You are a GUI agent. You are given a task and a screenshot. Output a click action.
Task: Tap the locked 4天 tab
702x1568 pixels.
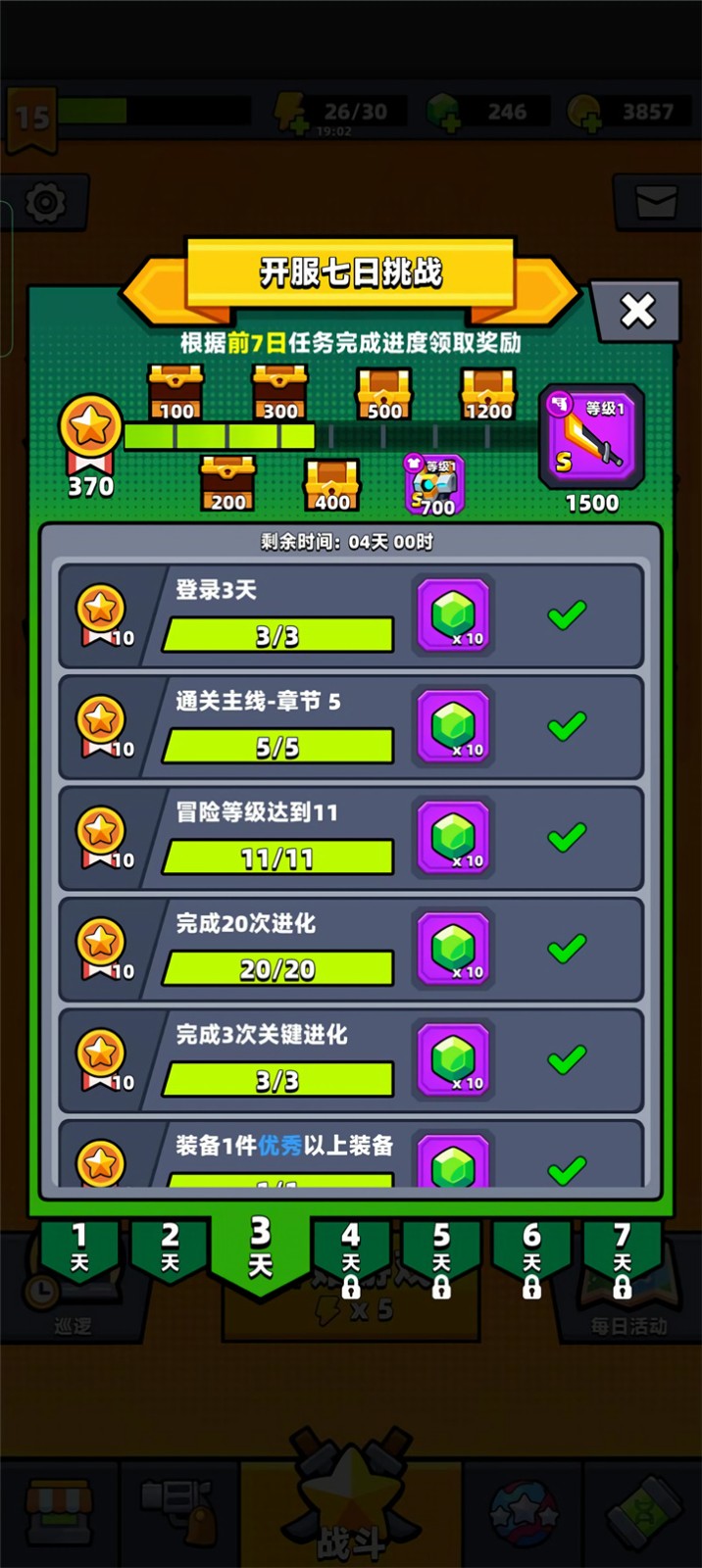[x=350, y=1256]
